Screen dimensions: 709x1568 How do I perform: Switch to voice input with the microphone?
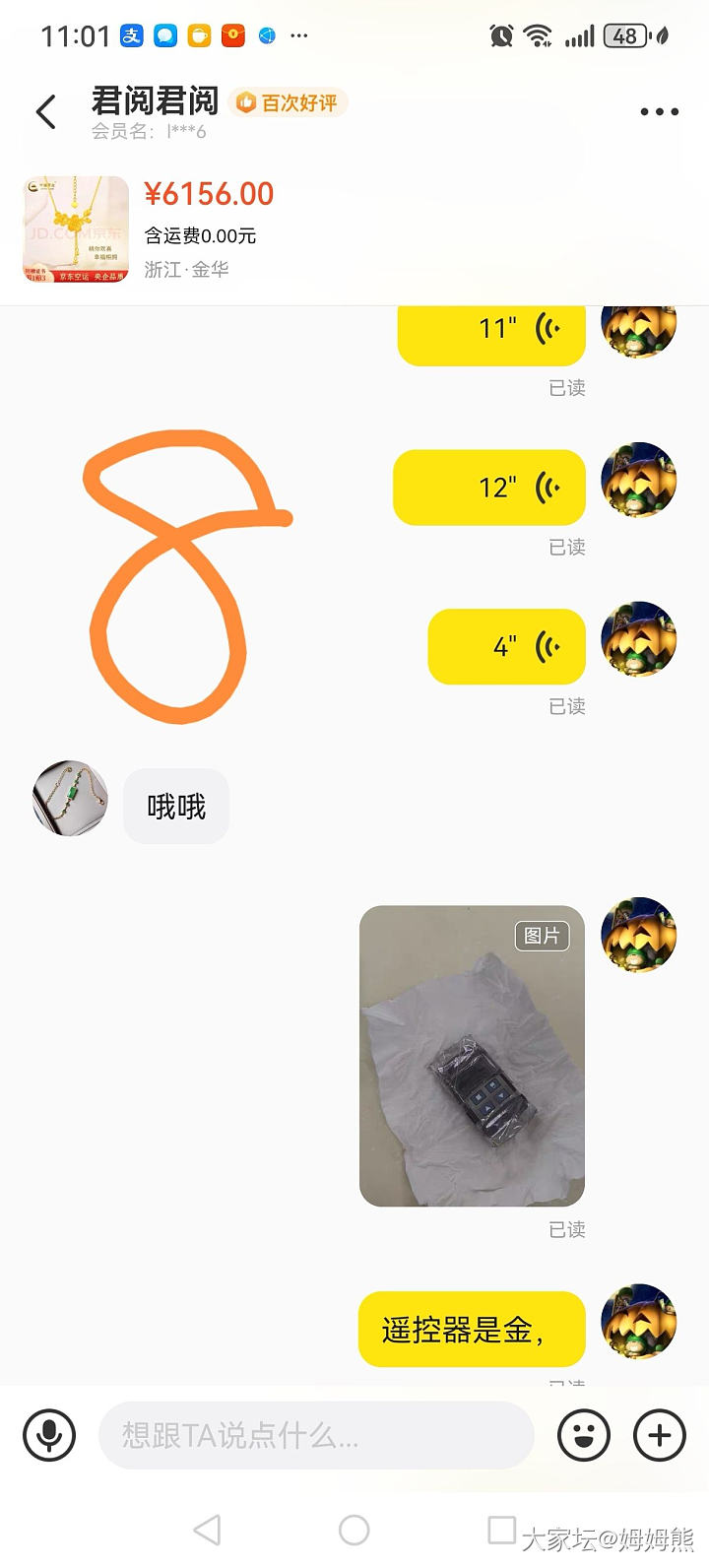pyautogui.click(x=49, y=1435)
